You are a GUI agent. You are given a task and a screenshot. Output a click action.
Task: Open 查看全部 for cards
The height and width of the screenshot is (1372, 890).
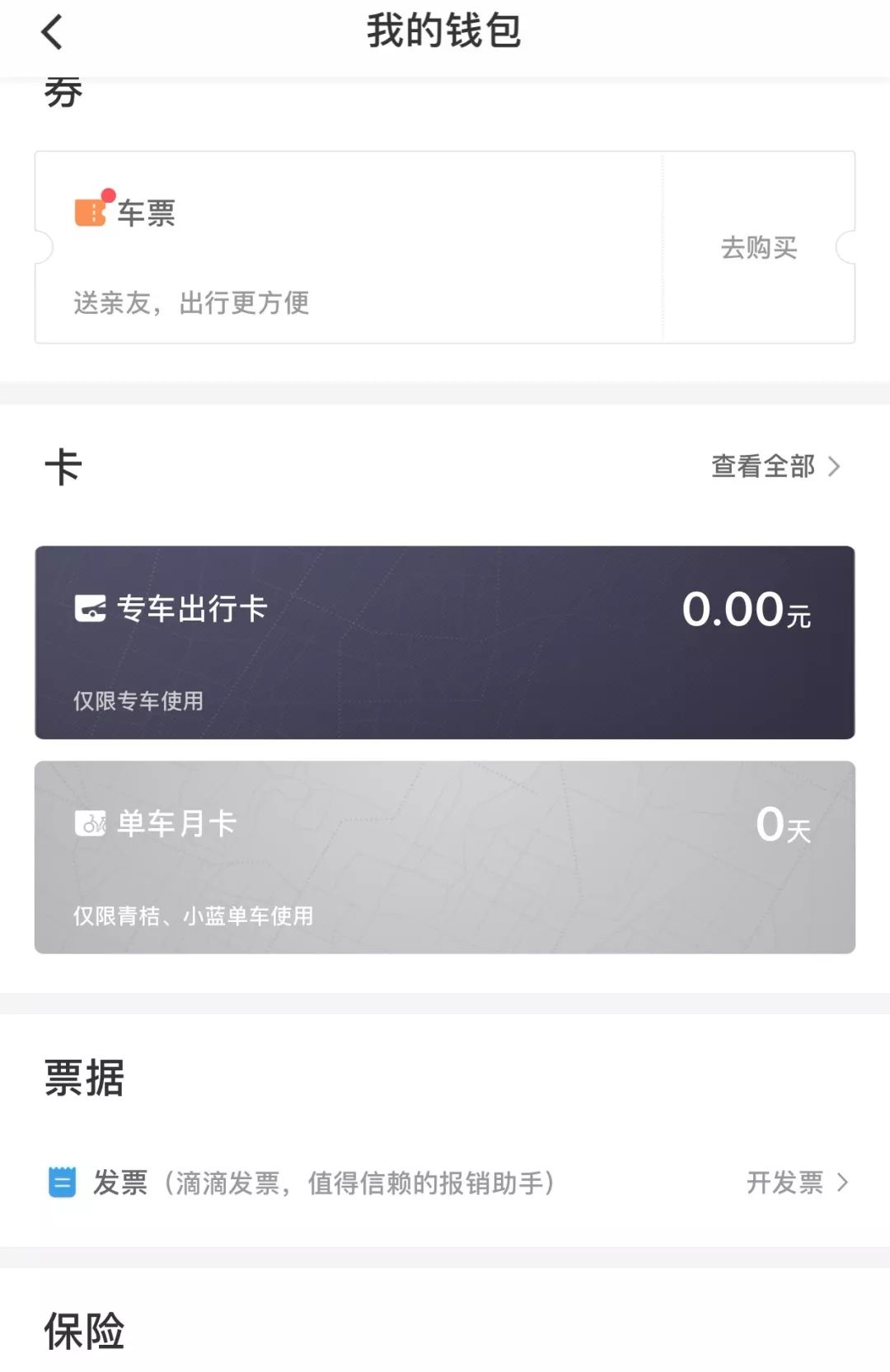[x=775, y=466]
